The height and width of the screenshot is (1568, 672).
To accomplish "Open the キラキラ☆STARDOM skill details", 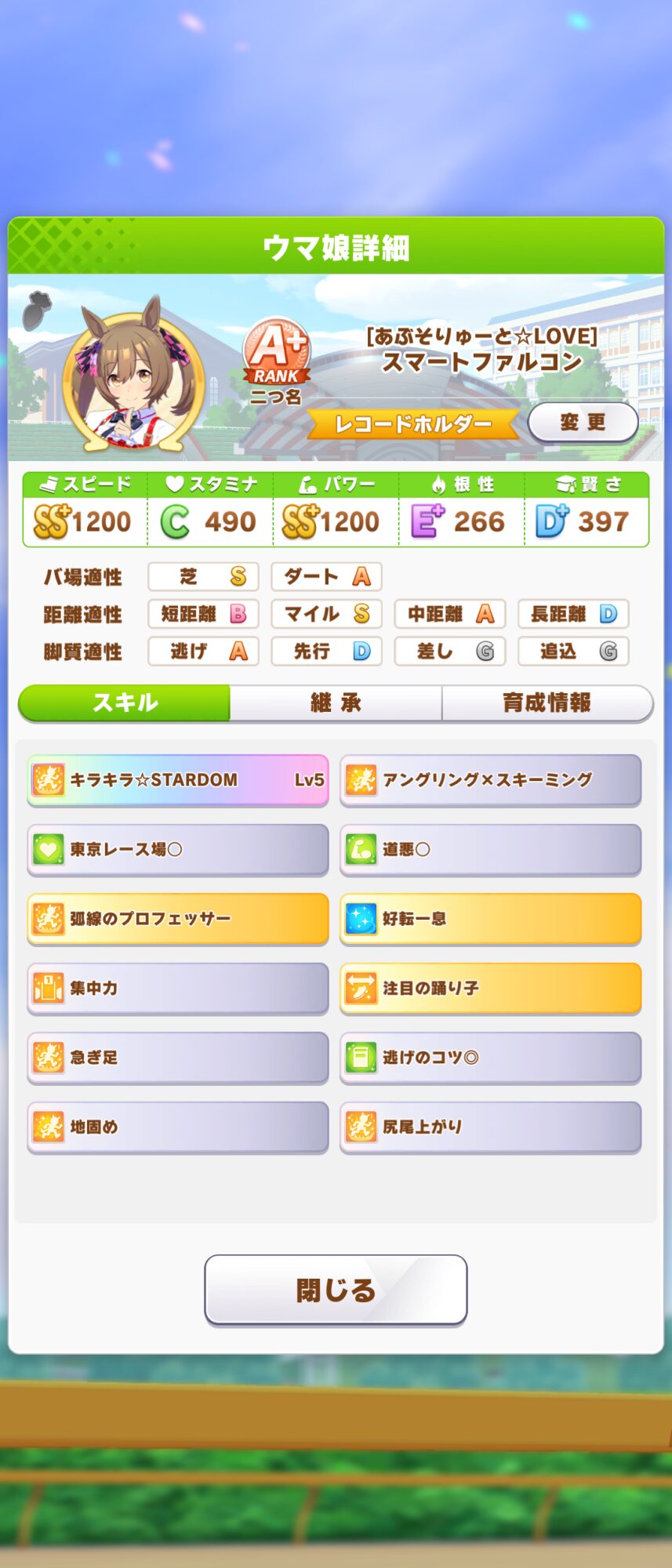I will (x=178, y=780).
